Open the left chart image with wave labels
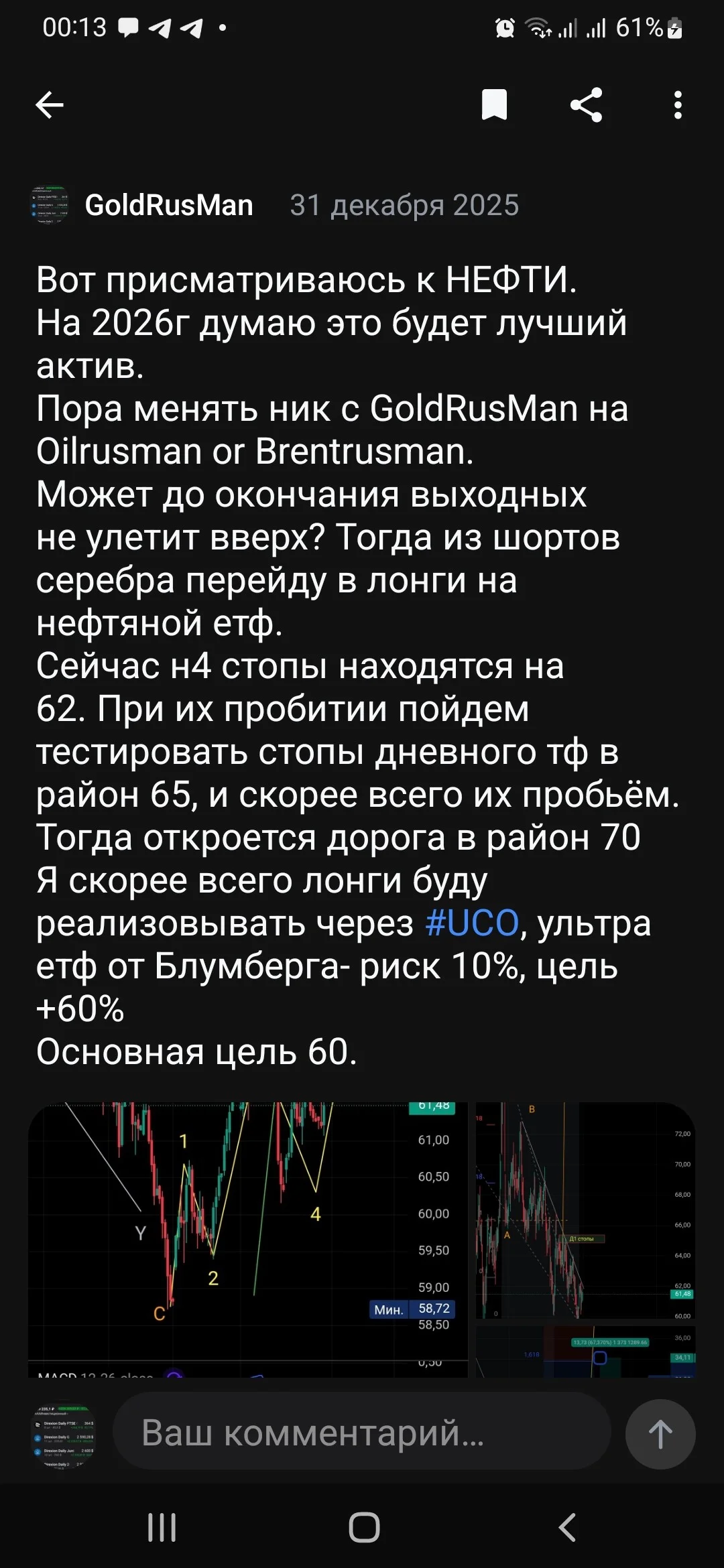Viewport: 724px width, 1568px height. [x=248, y=1239]
